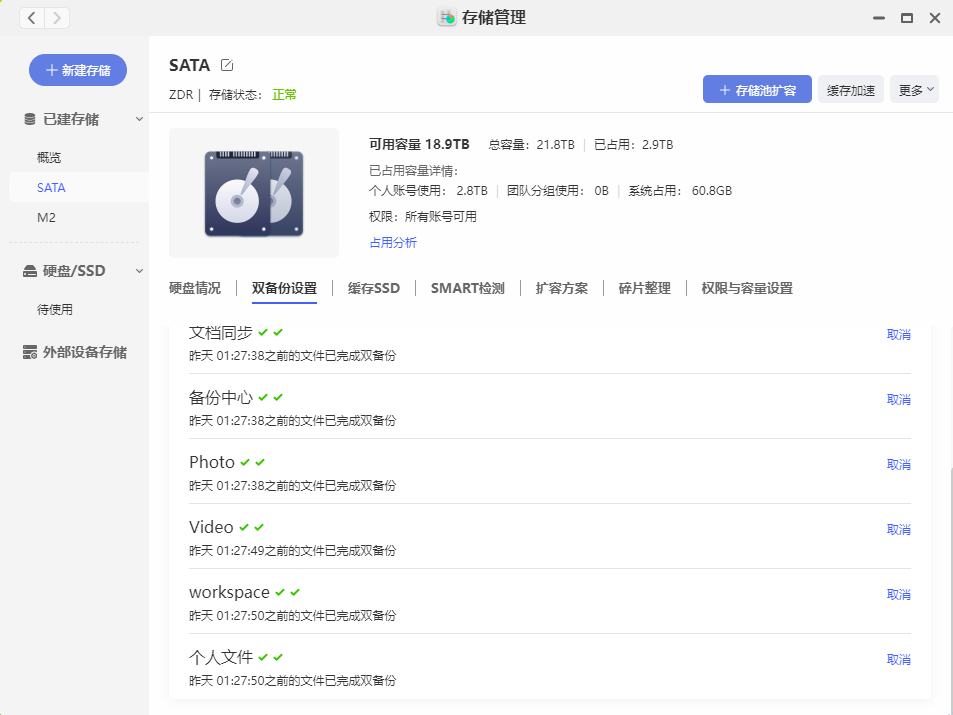
Task: Switch to the 缓存SSD tab
Action: click(373, 288)
